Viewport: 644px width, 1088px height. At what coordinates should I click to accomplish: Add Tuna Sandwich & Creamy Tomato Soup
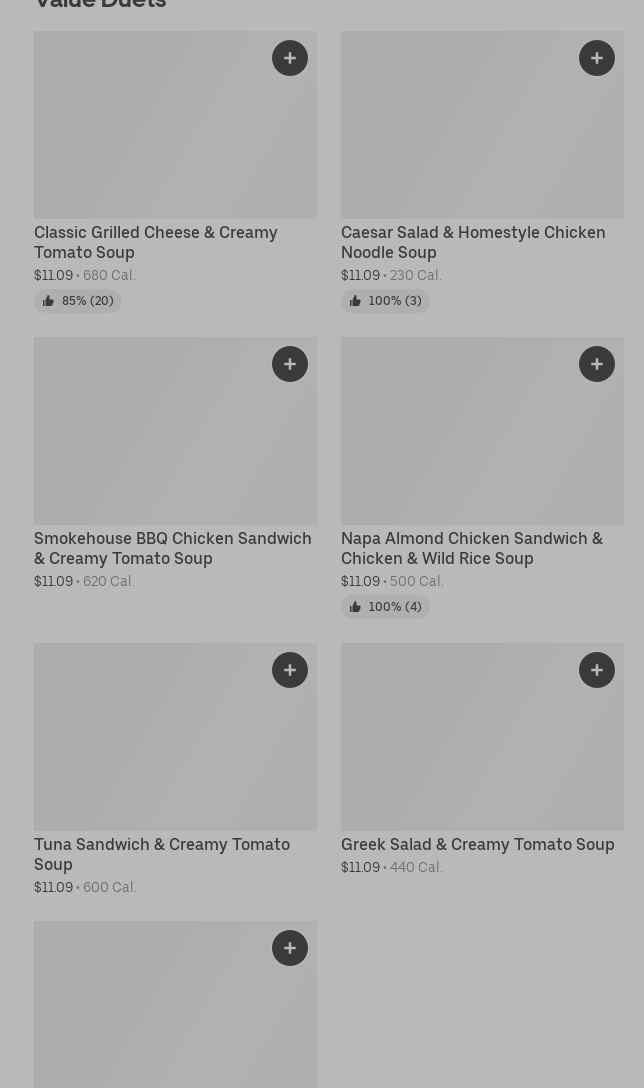point(290,670)
